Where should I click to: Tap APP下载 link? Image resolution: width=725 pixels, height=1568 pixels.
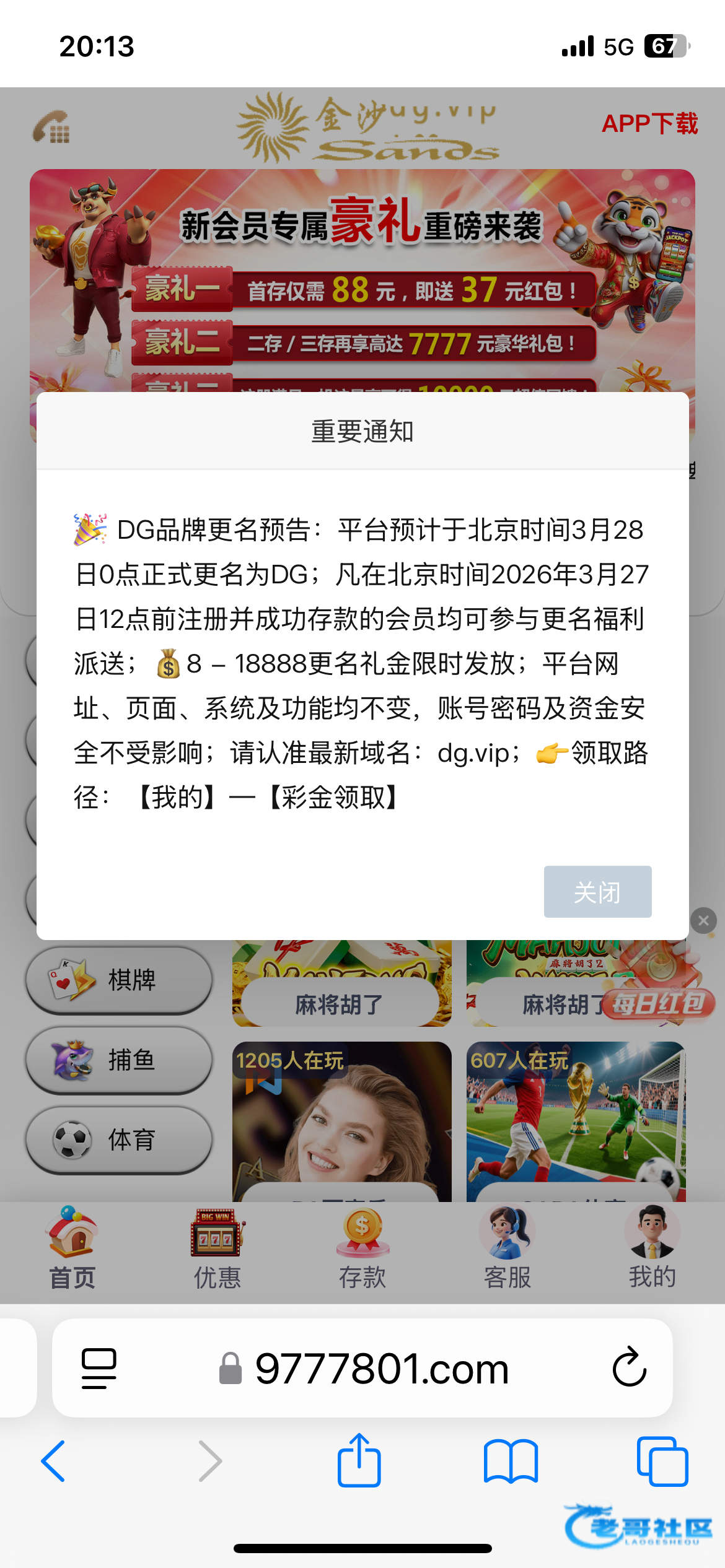649,124
